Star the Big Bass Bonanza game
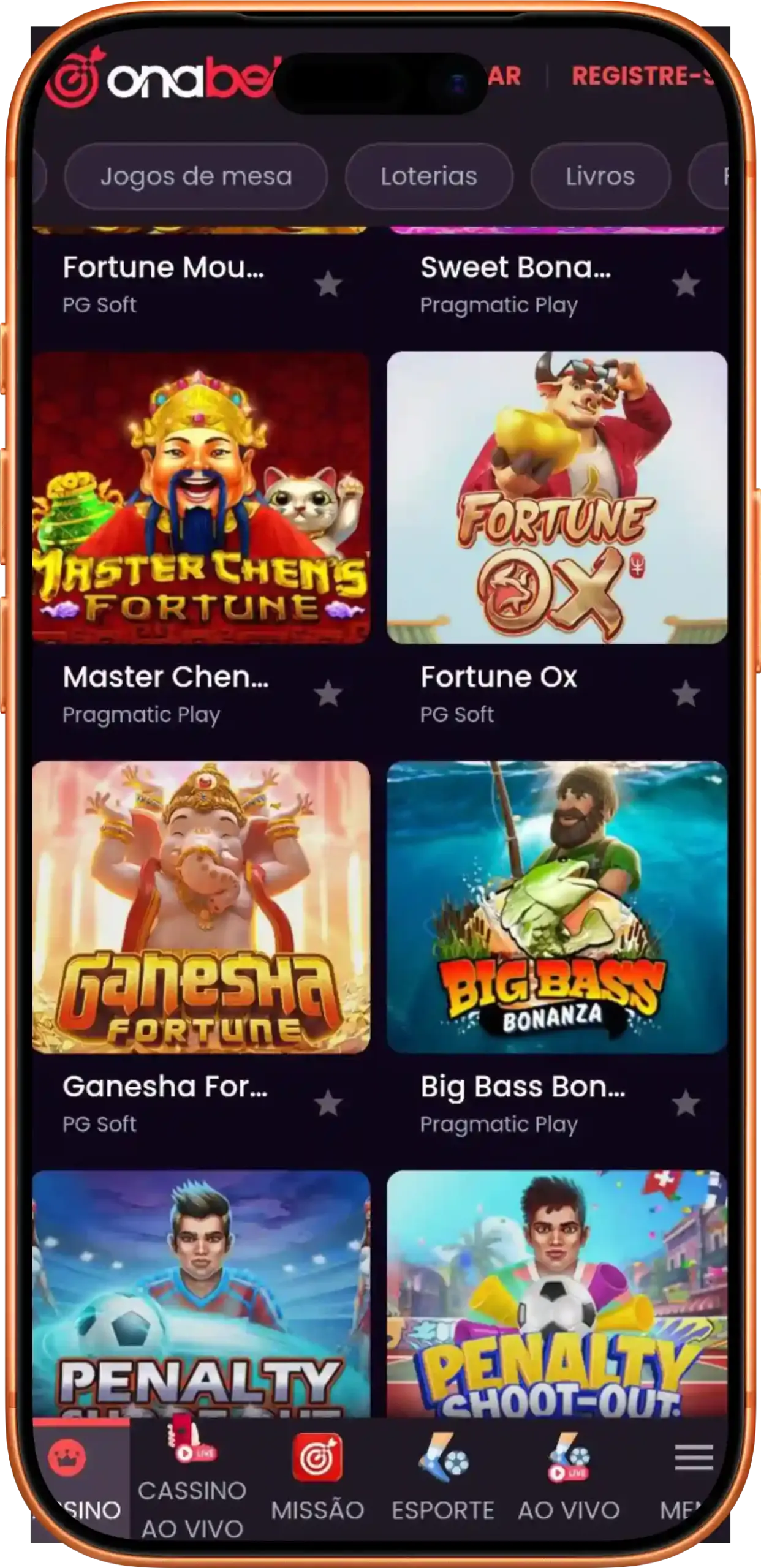 tap(685, 1104)
